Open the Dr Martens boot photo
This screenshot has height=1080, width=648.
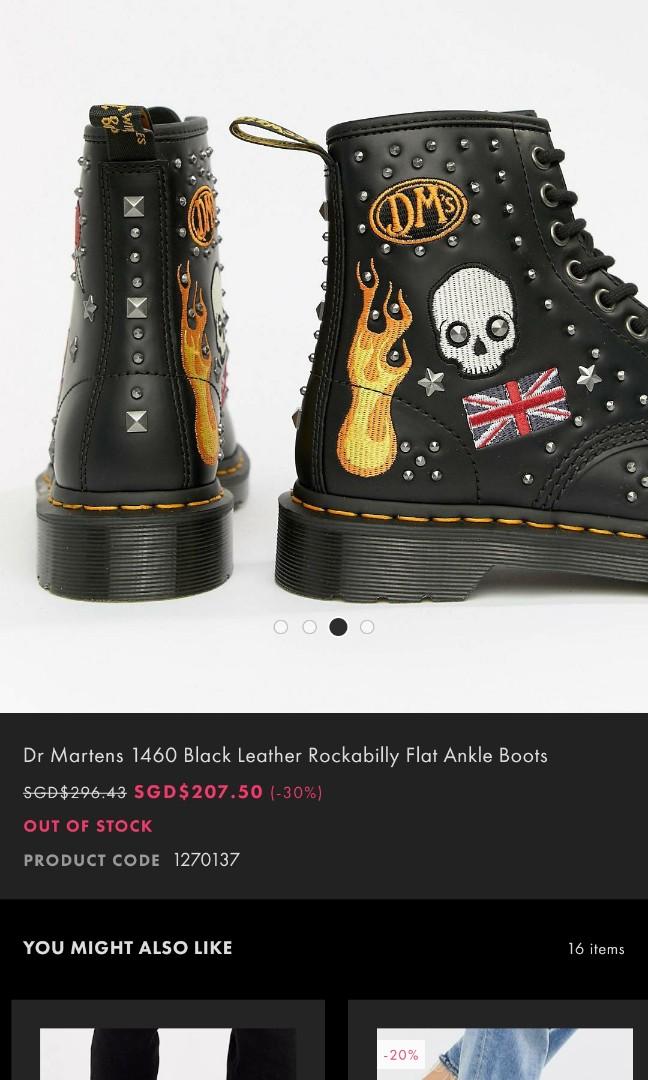click(324, 330)
